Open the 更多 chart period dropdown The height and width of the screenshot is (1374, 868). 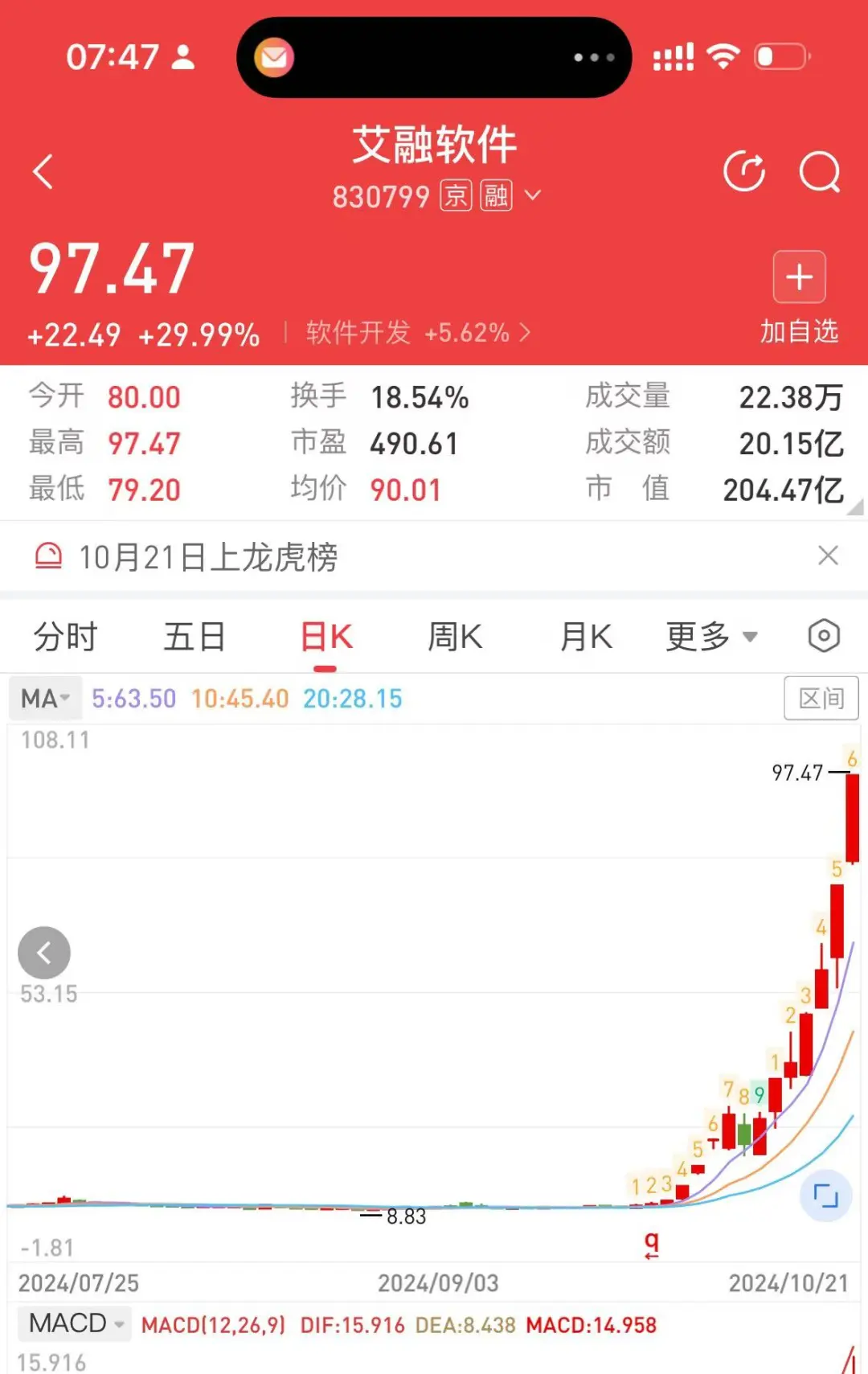tap(711, 638)
